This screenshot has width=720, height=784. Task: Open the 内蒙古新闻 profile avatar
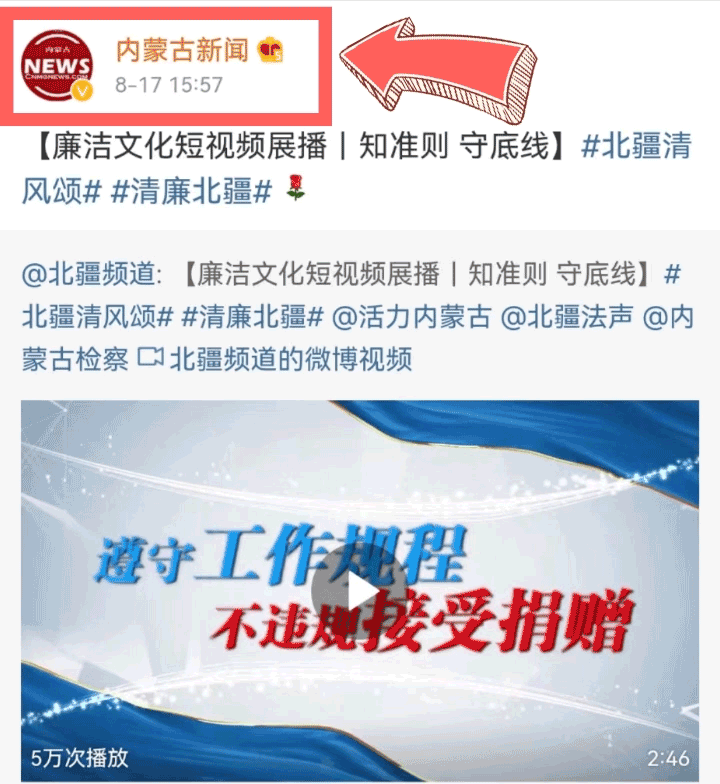58,66
